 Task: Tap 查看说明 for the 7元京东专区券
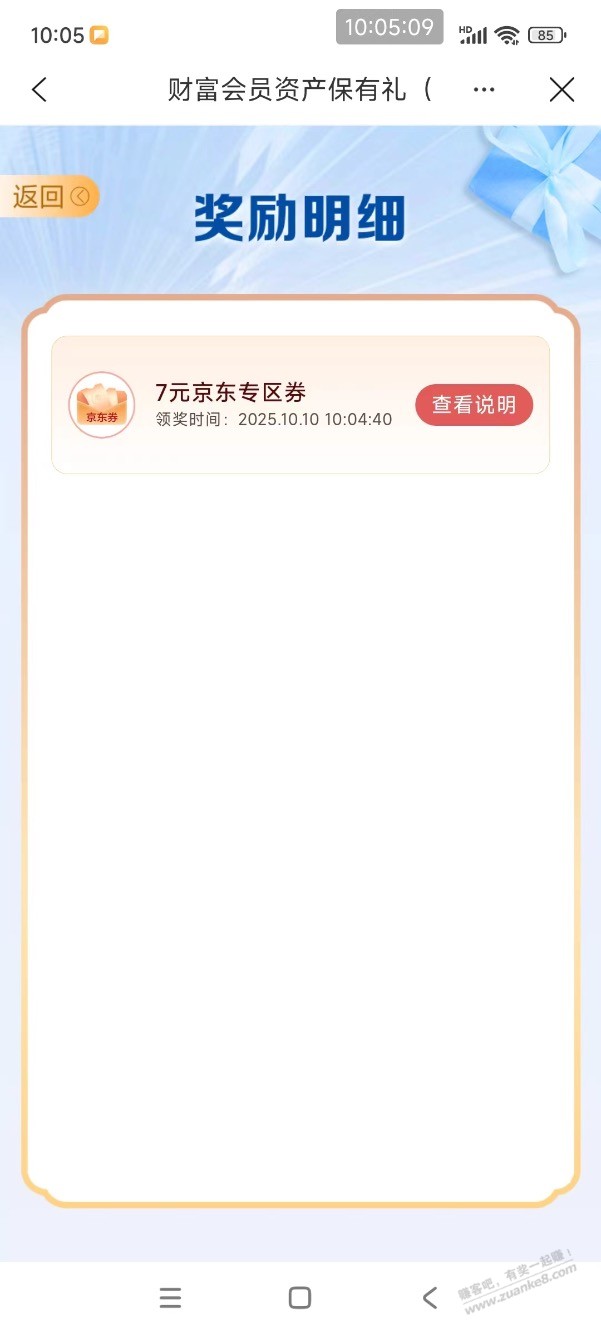click(x=474, y=405)
